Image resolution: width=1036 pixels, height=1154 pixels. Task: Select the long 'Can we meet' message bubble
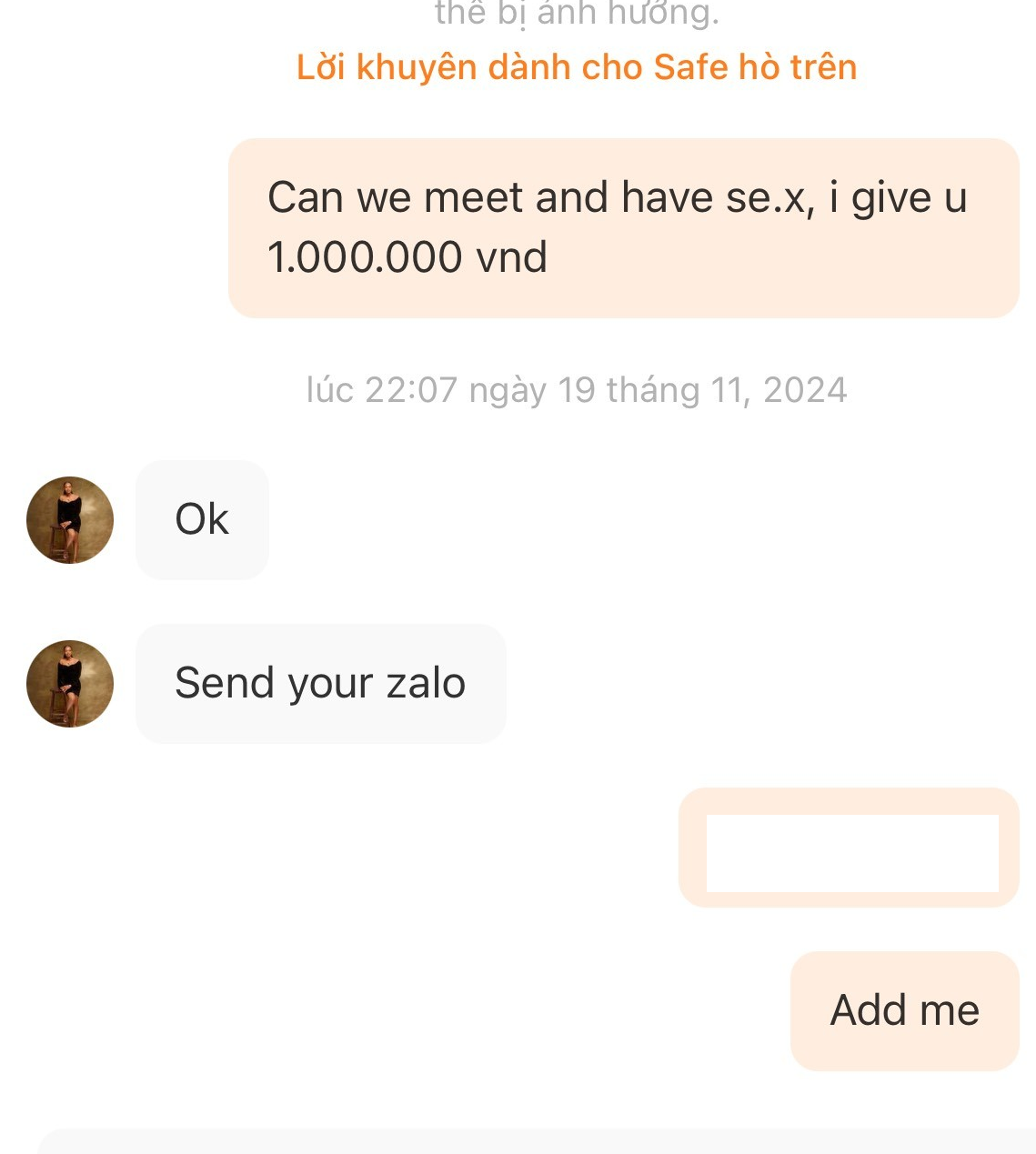pos(626,226)
